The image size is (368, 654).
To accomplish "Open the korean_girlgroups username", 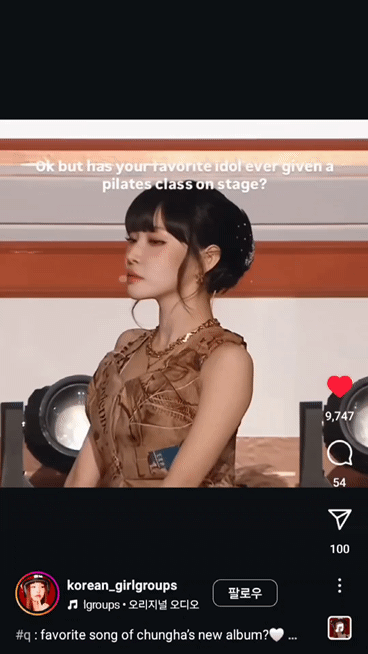I will pyautogui.click(x=122, y=585).
